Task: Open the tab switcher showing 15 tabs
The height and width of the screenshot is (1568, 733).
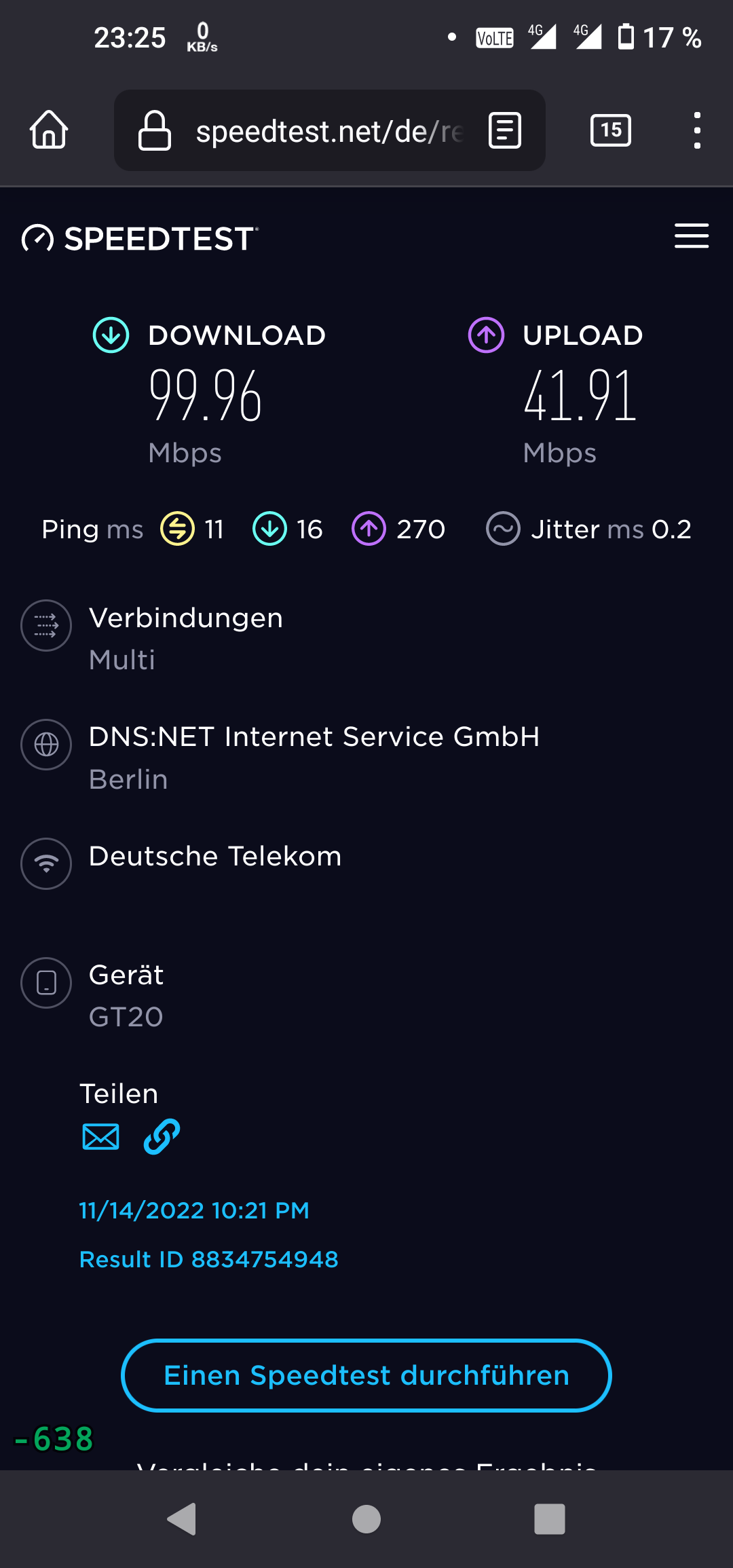Action: [611, 130]
